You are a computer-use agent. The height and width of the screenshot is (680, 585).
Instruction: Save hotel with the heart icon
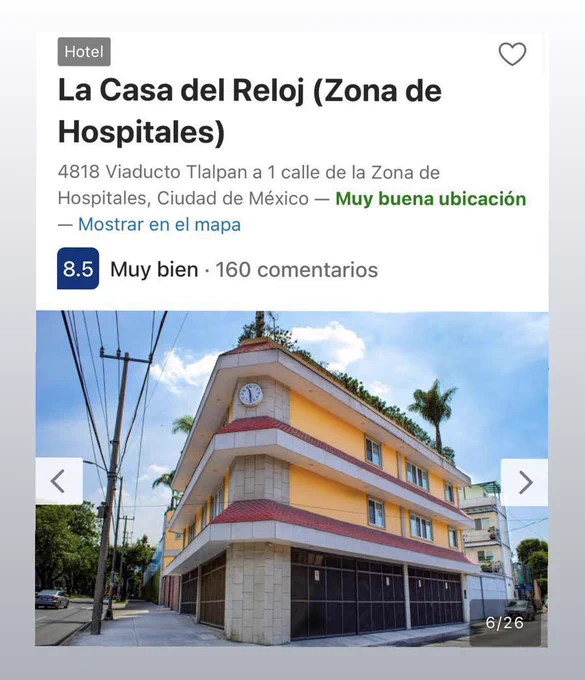512,54
